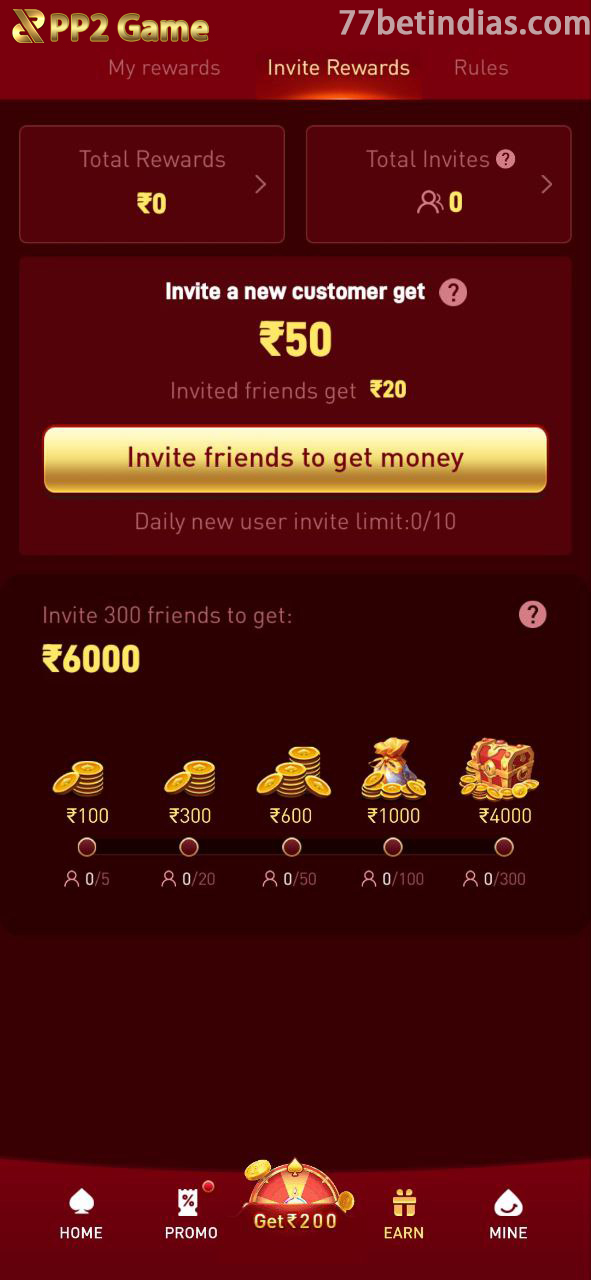591x1280 pixels.
Task: Tap the help icon beside Total Invites
Action: 506,159
